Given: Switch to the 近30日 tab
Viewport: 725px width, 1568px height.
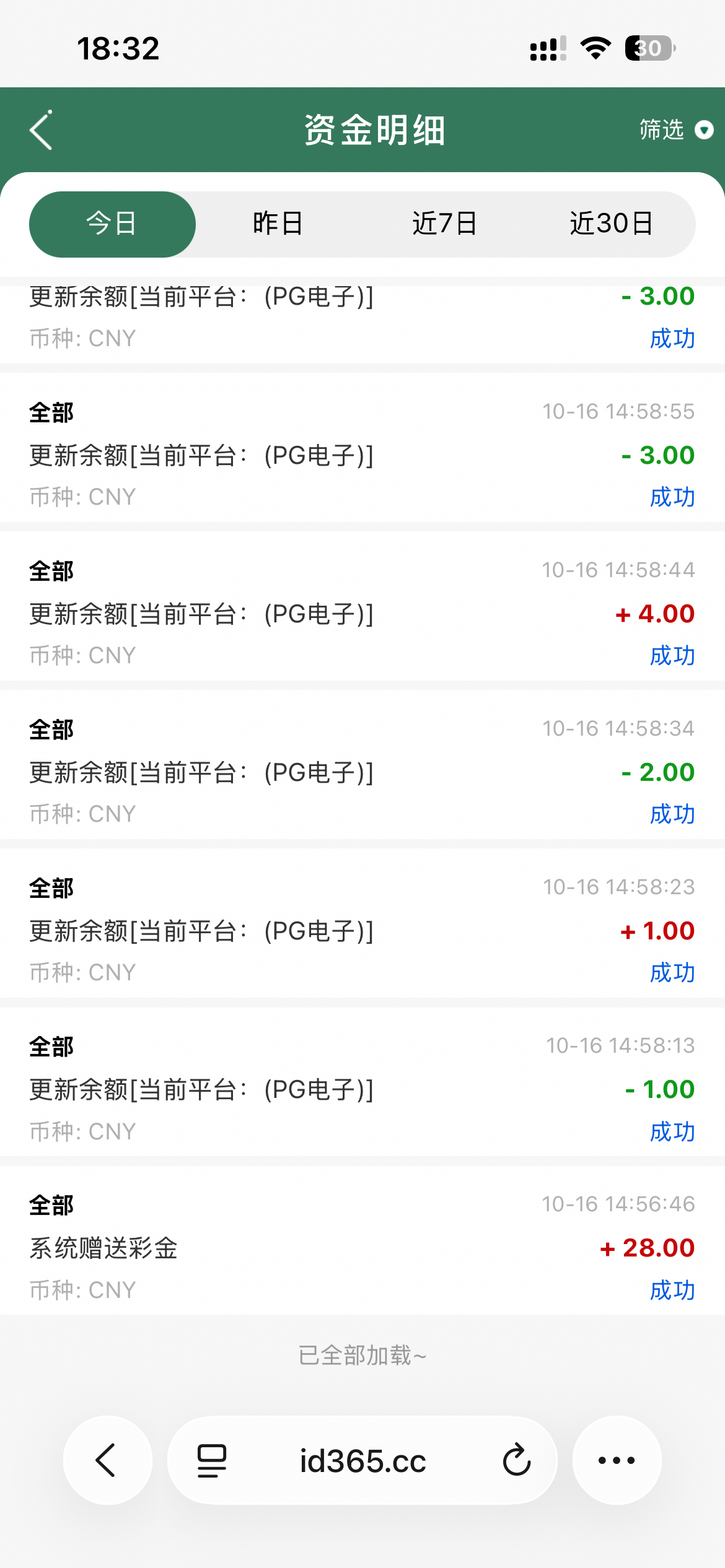Looking at the screenshot, I should [x=611, y=224].
